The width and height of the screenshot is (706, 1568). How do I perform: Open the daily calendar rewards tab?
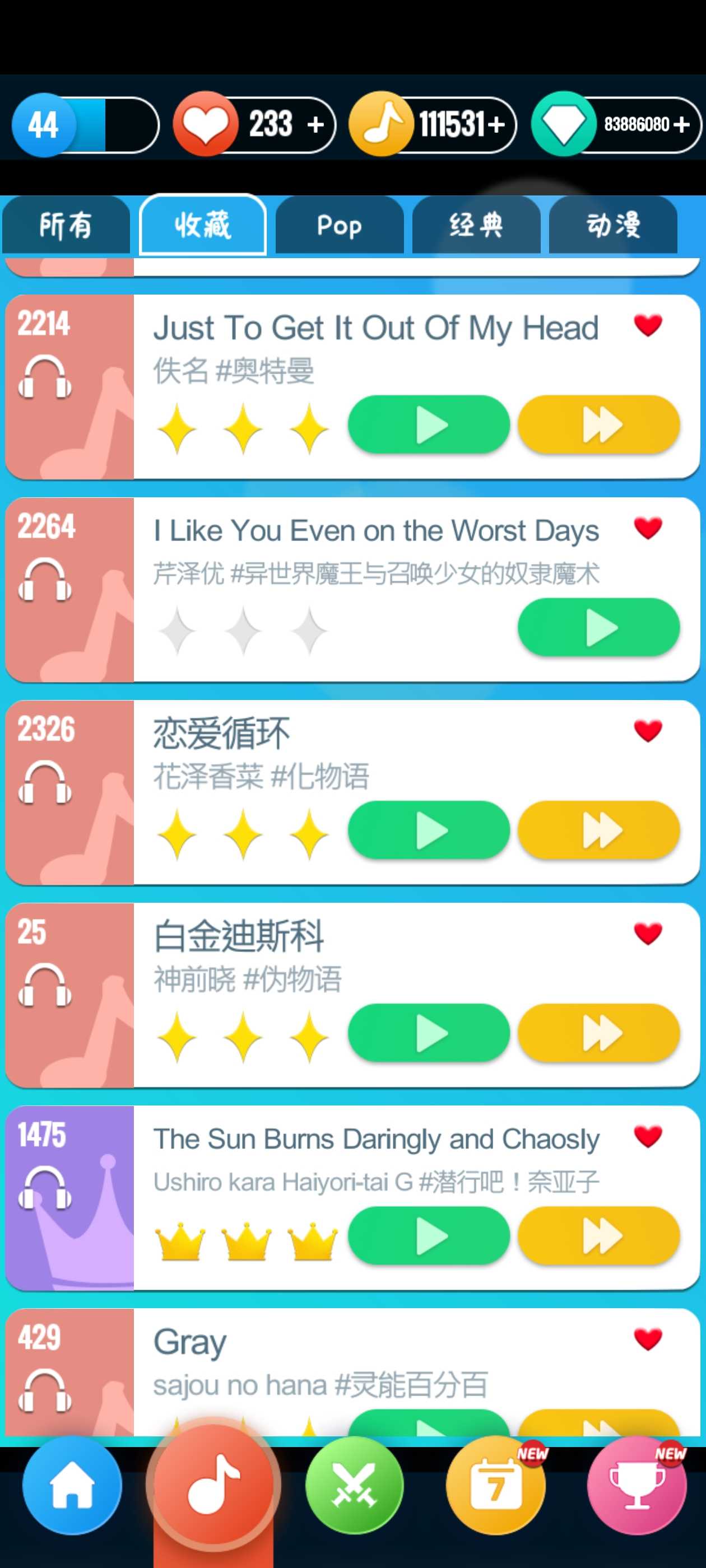coord(495,1485)
